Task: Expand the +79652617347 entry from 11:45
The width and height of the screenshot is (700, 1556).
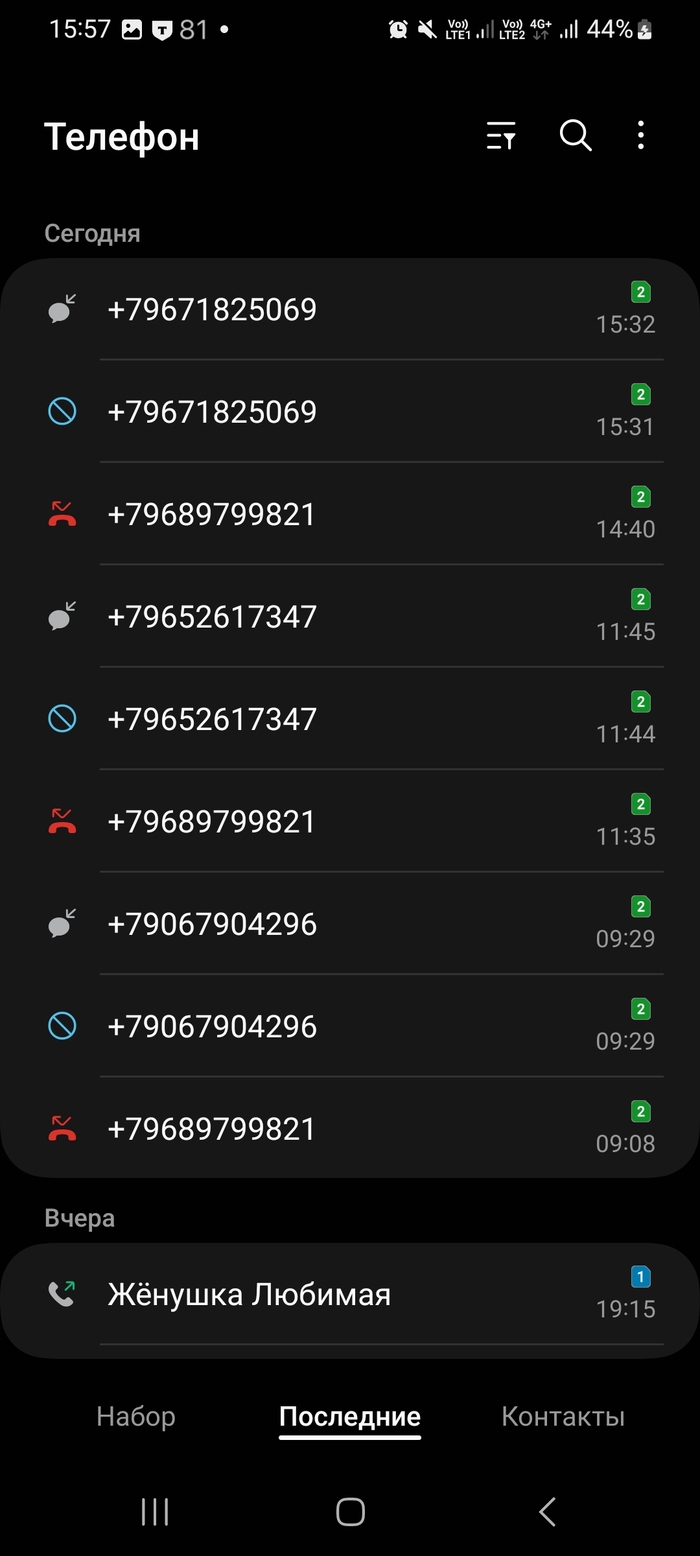Action: 350,617
